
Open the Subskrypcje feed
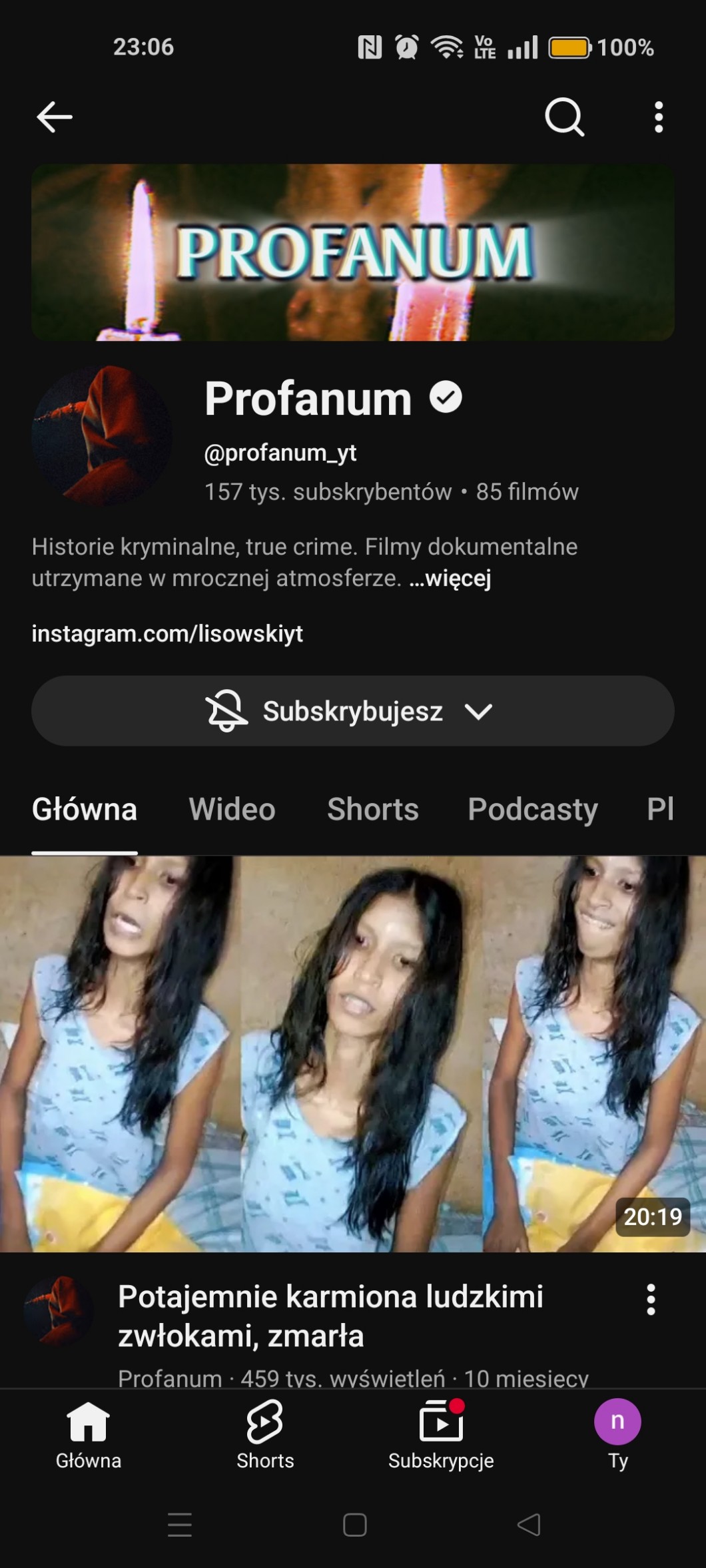coord(441,1434)
